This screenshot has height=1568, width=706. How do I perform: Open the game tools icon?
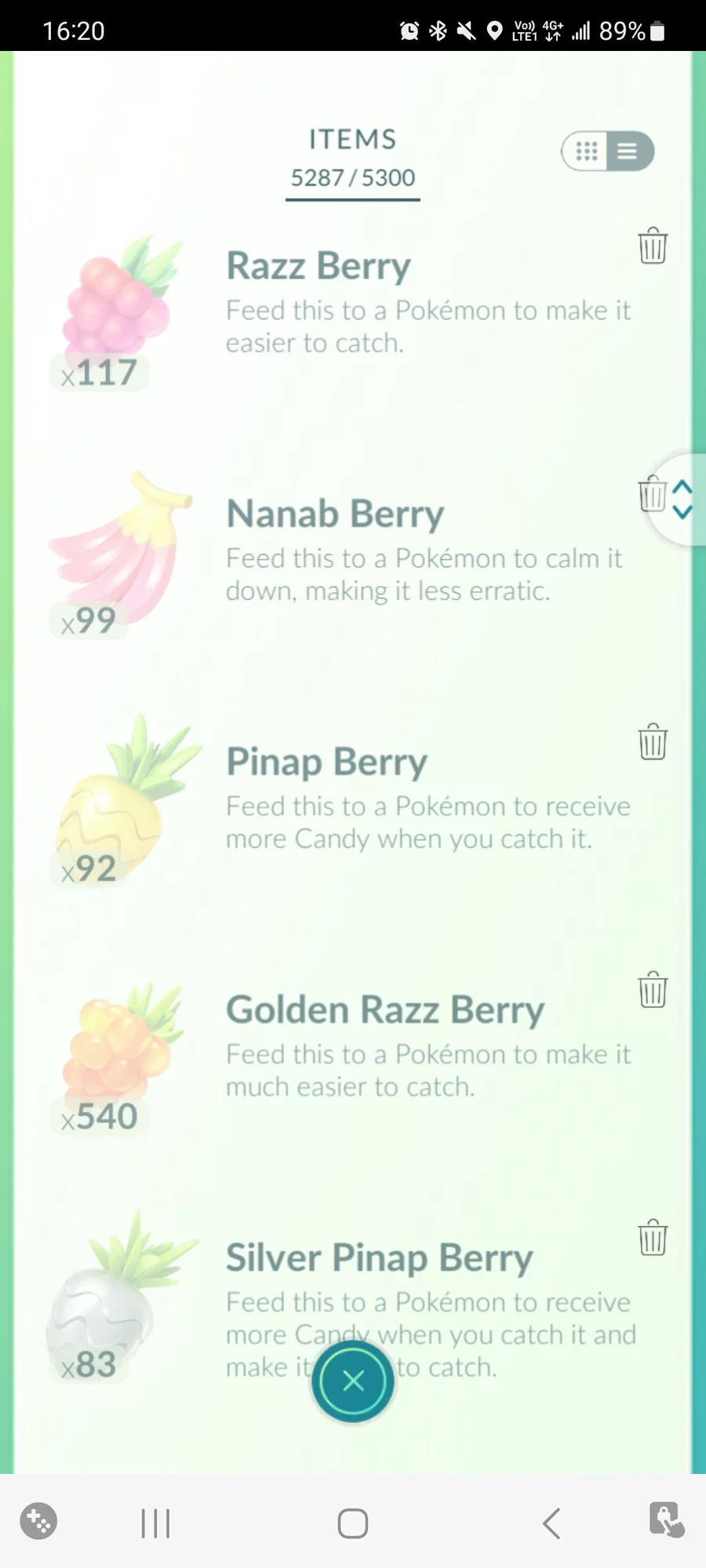pyautogui.click(x=38, y=1521)
